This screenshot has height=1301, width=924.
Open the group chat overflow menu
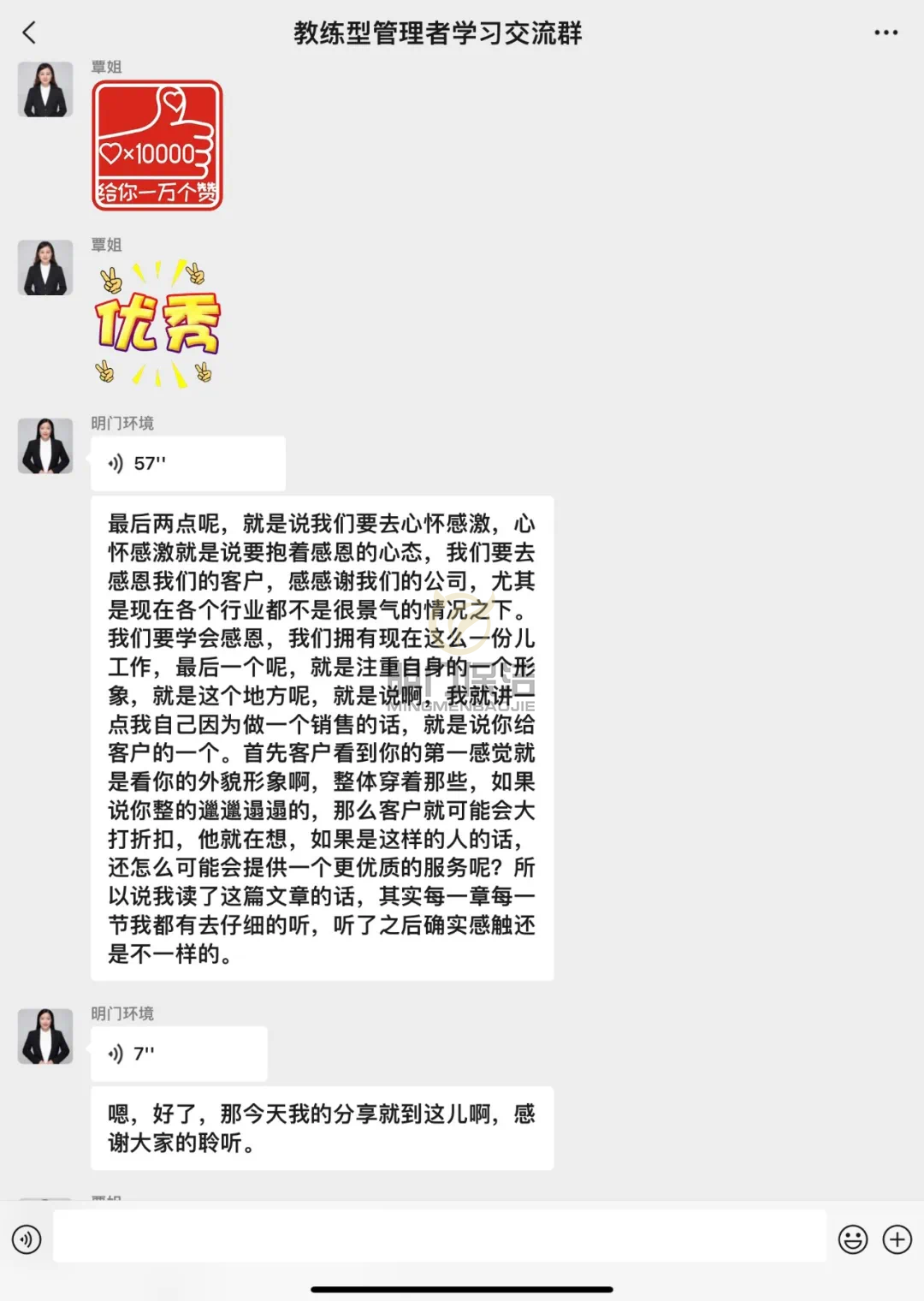(x=885, y=33)
